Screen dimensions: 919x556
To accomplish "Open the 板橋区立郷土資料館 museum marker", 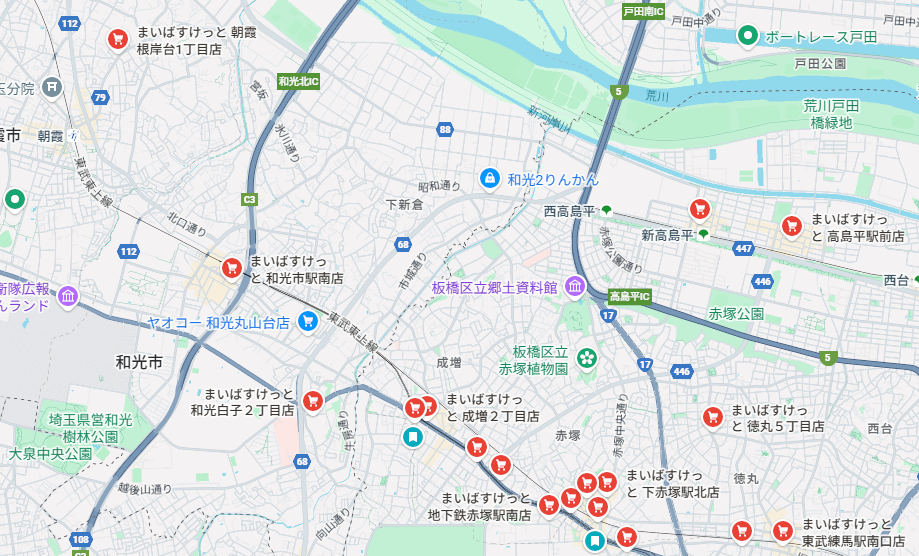I will [x=575, y=287].
